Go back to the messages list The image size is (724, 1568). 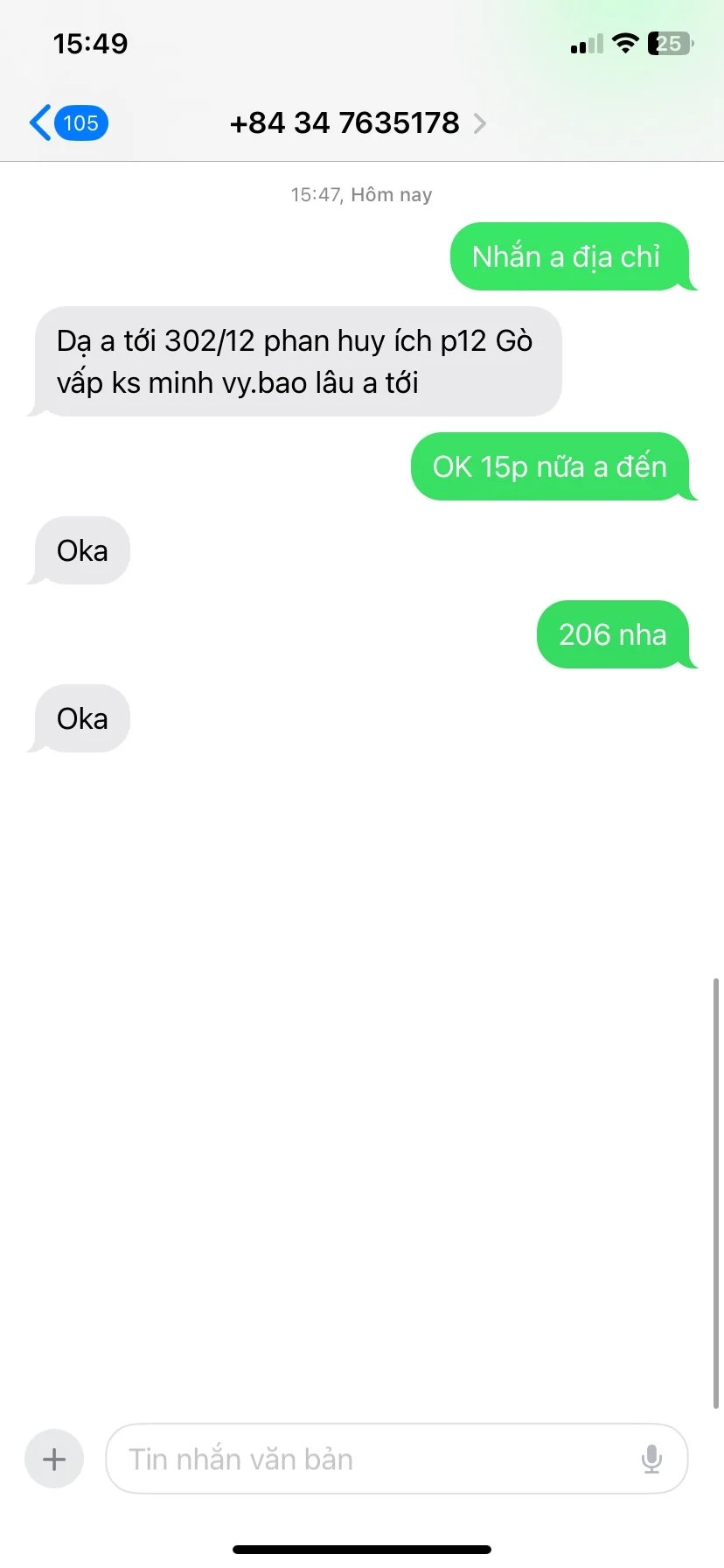coord(66,123)
